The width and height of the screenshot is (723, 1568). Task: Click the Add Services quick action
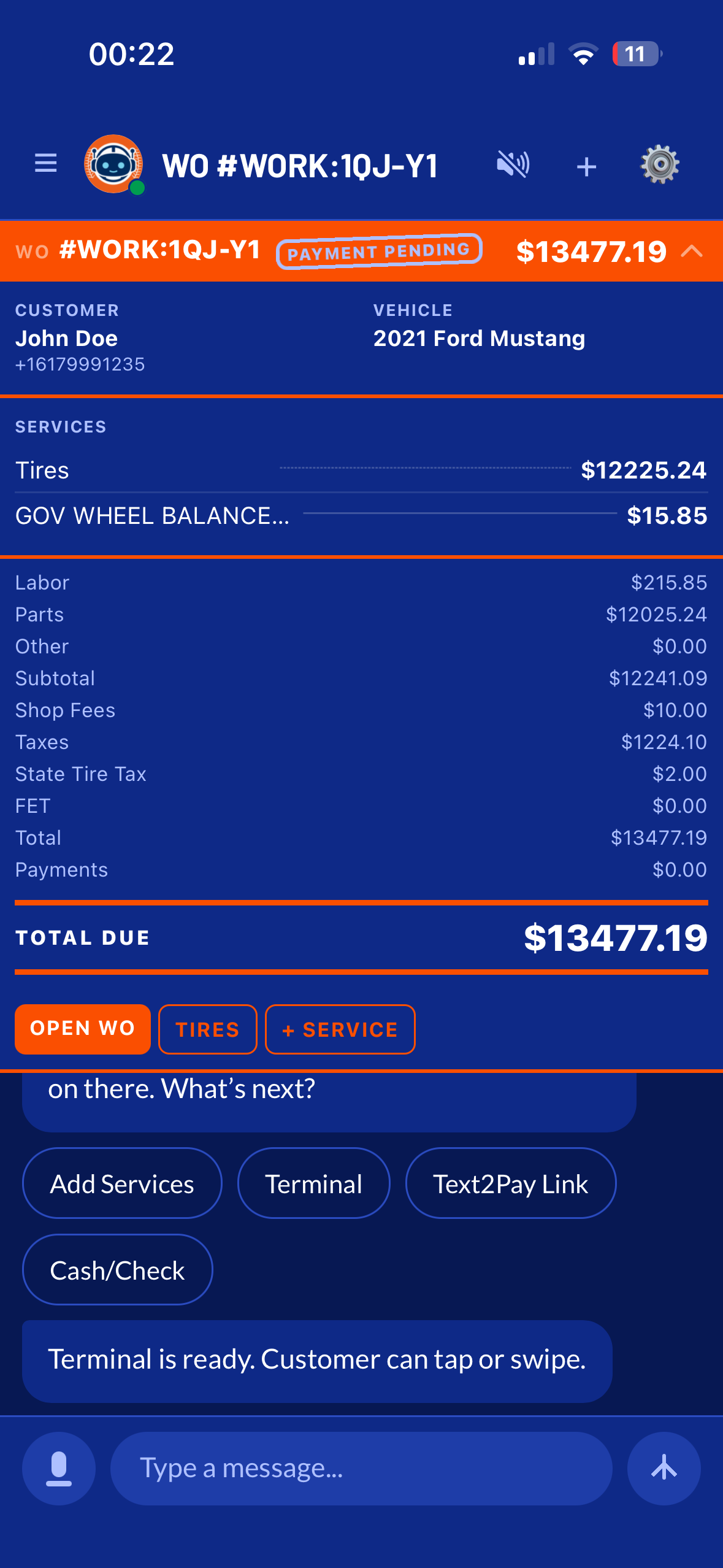point(121,1183)
